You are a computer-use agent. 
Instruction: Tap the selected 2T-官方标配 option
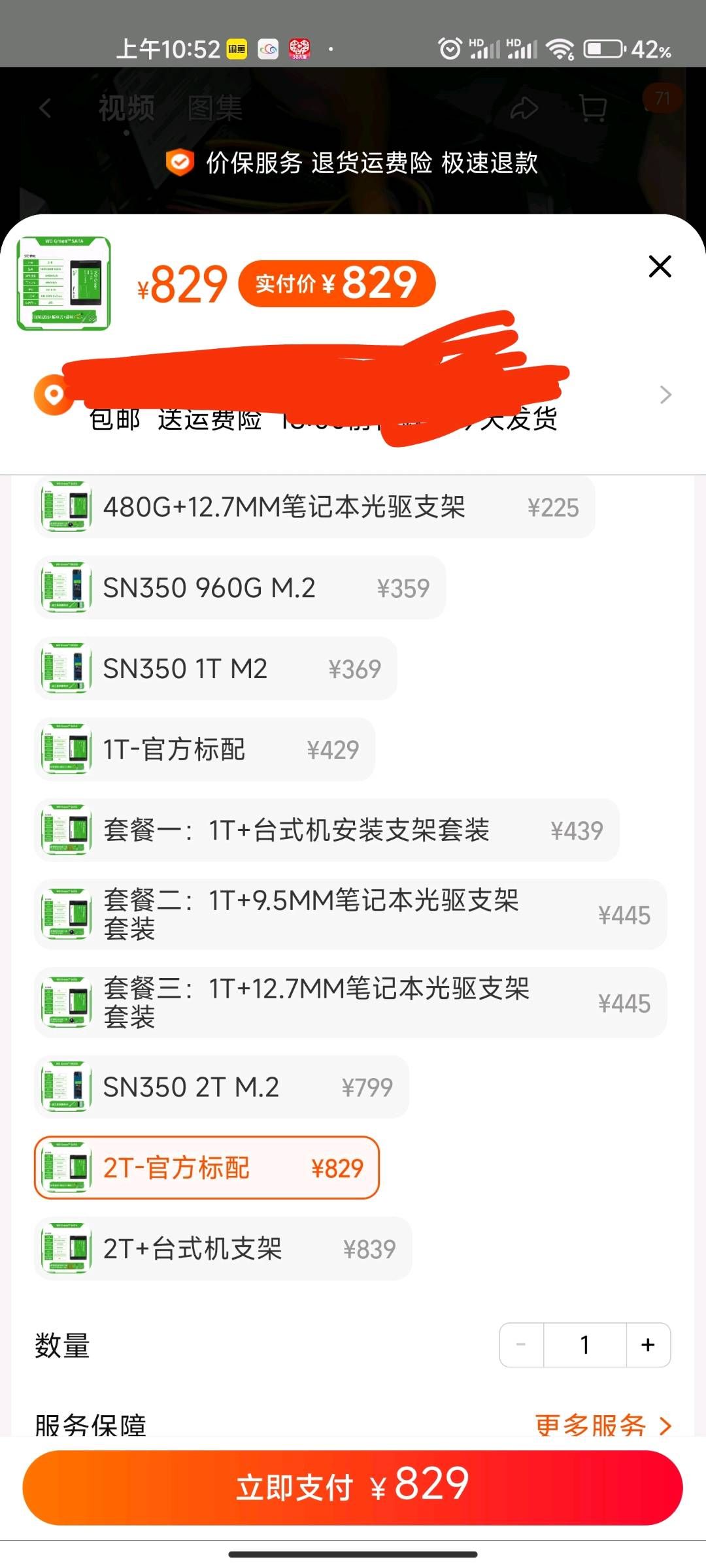pyautogui.click(x=207, y=1168)
